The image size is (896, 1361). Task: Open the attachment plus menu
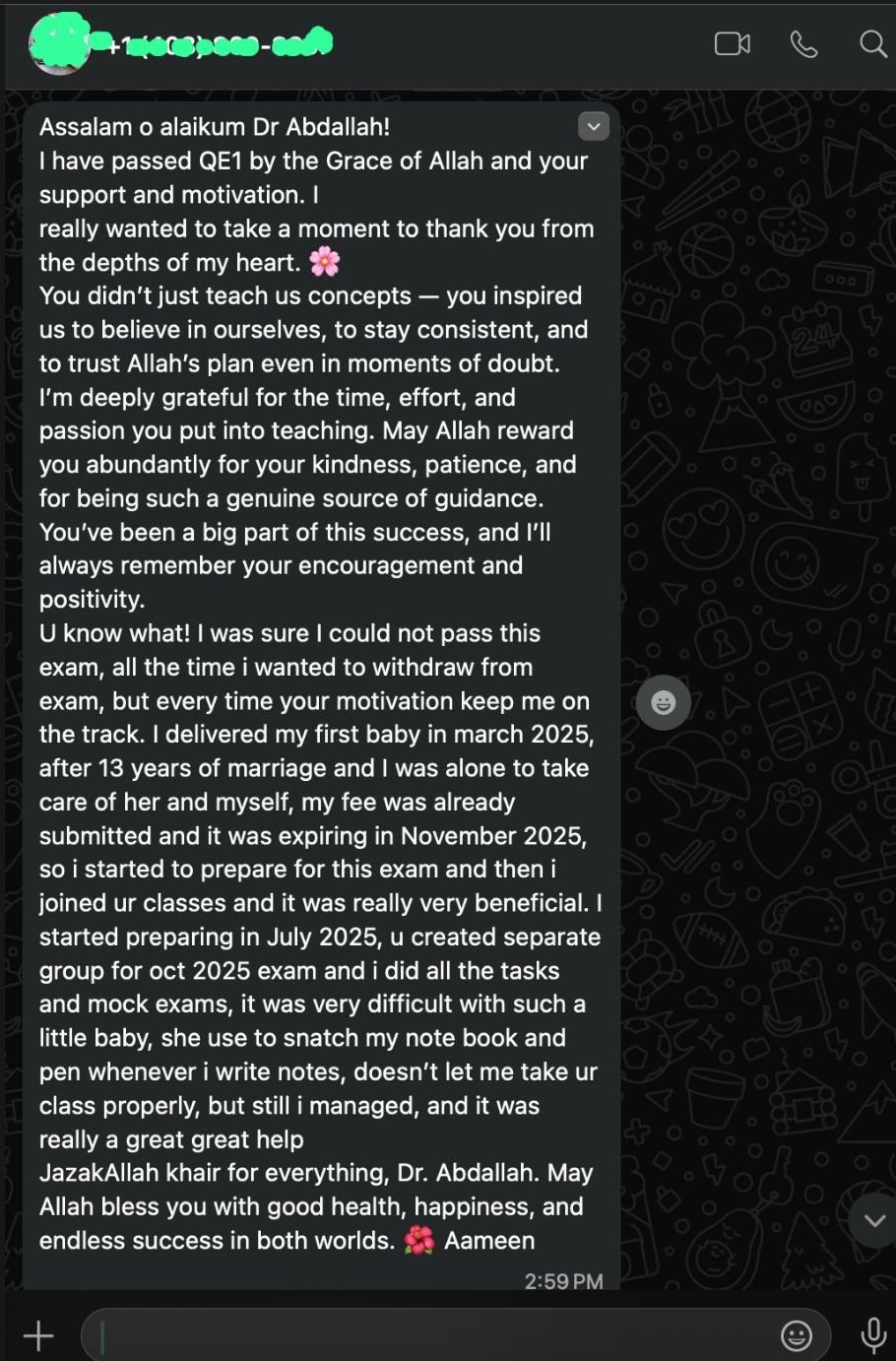click(x=38, y=1336)
